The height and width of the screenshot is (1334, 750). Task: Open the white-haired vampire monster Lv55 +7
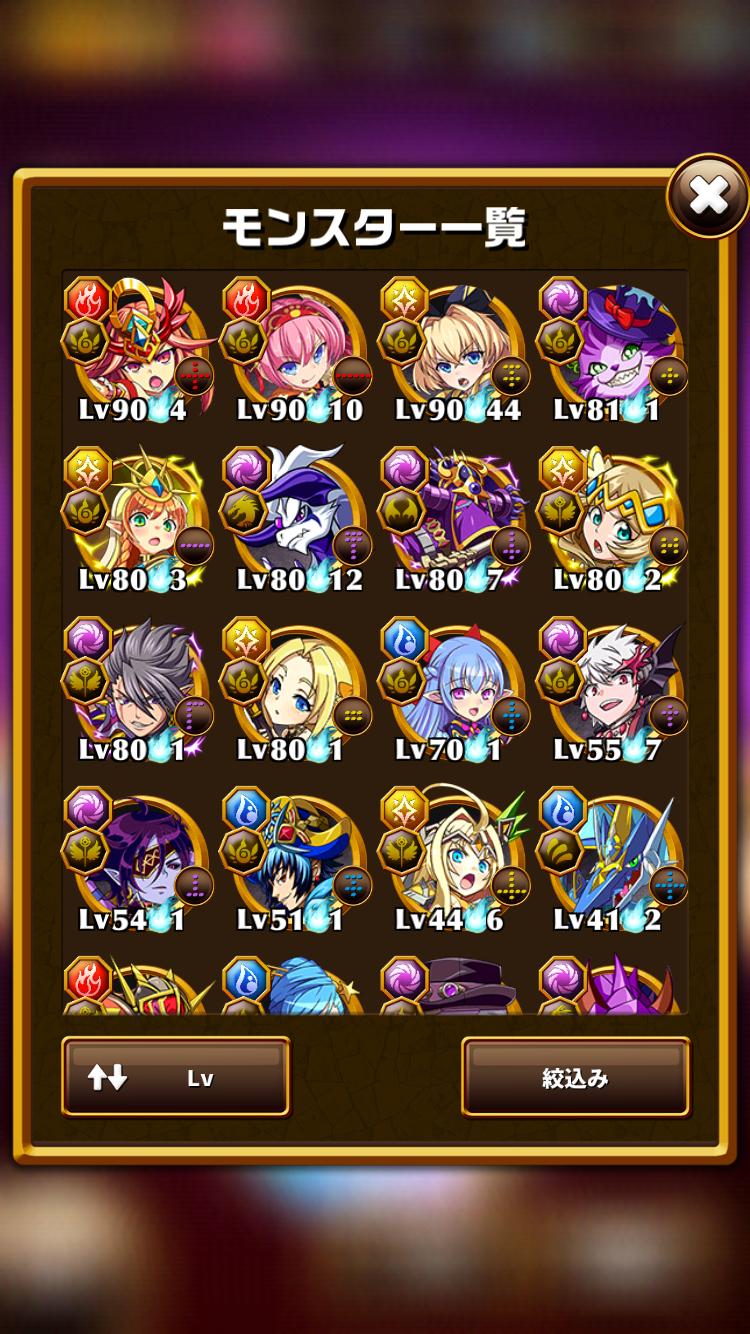point(613,691)
